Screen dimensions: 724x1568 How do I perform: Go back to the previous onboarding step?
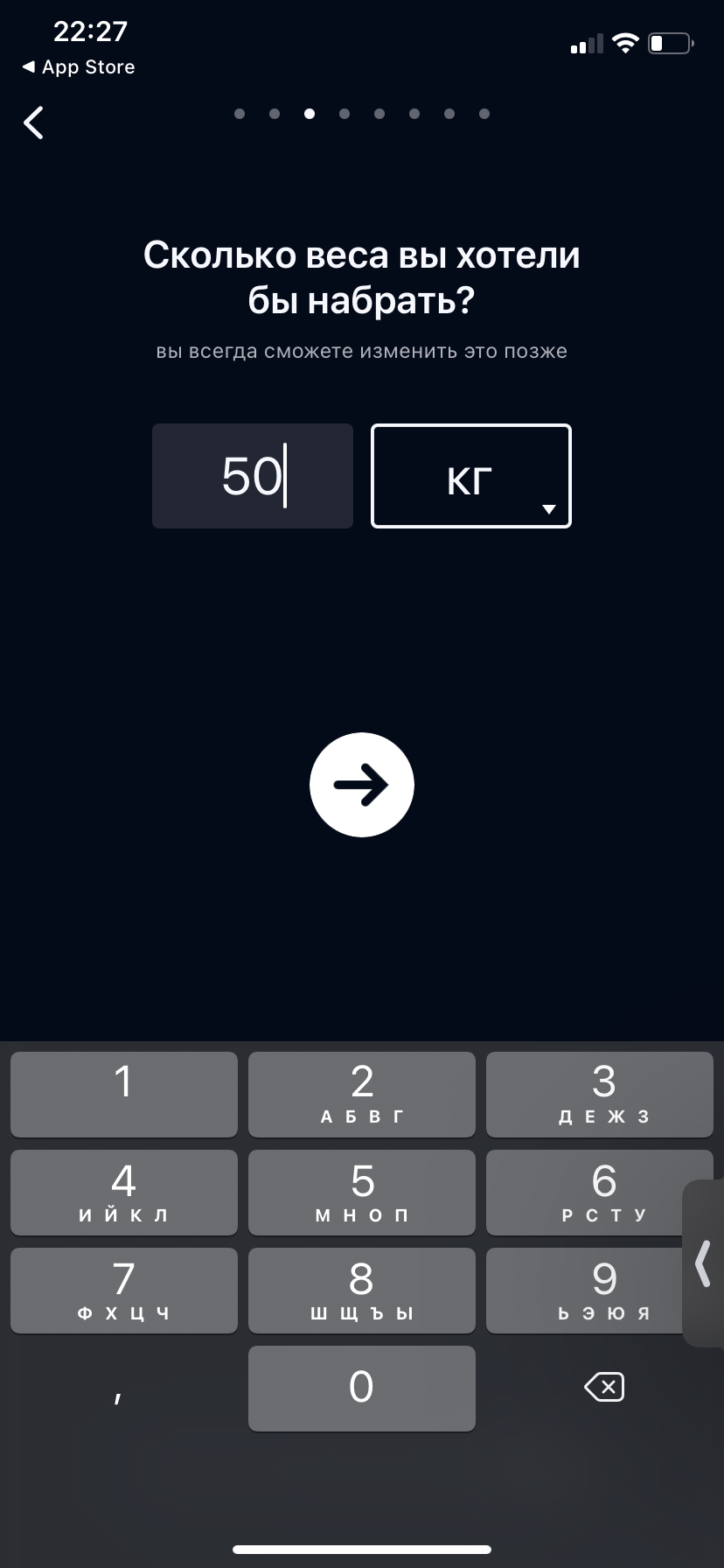(x=34, y=122)
